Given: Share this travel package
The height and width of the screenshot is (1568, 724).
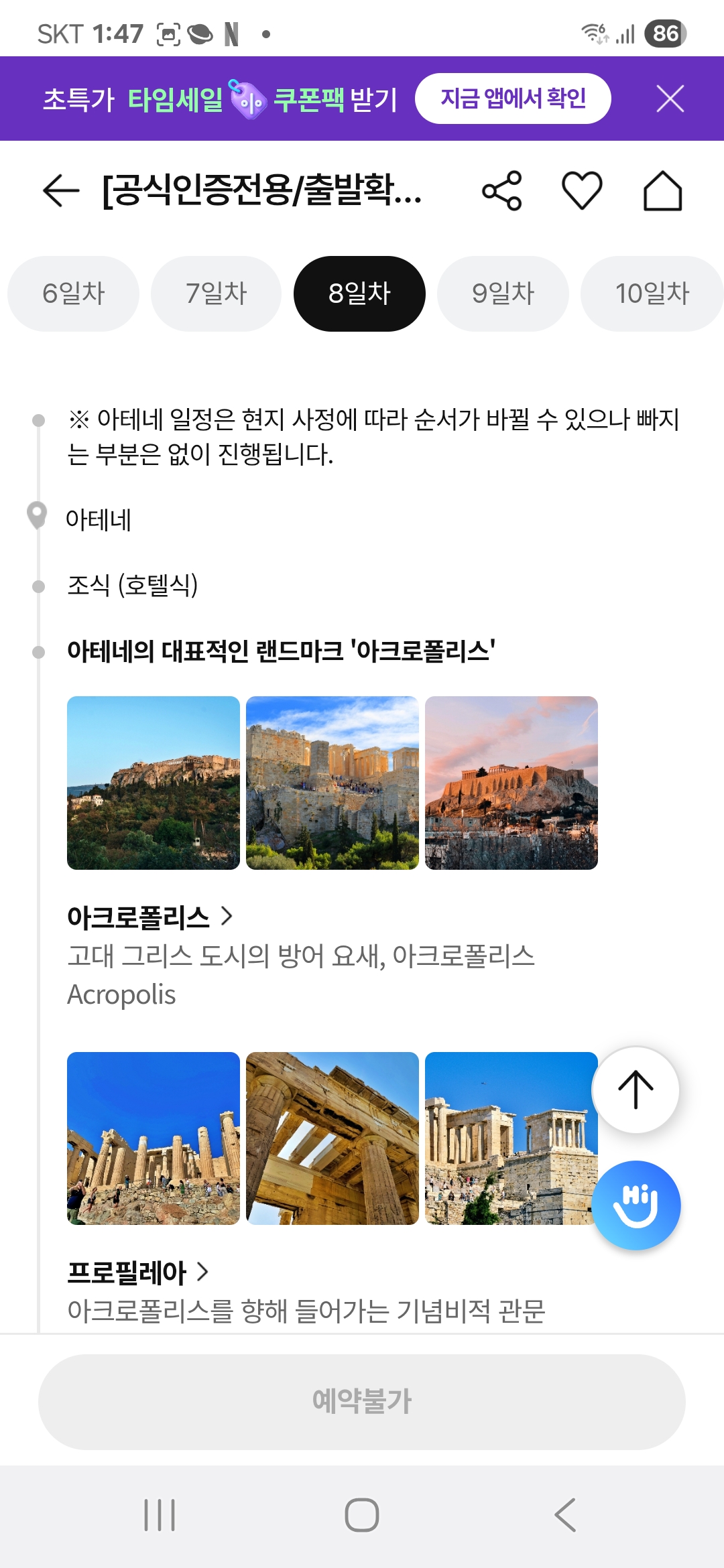Looking at the screenshot, I should click(x=501, y=191).
